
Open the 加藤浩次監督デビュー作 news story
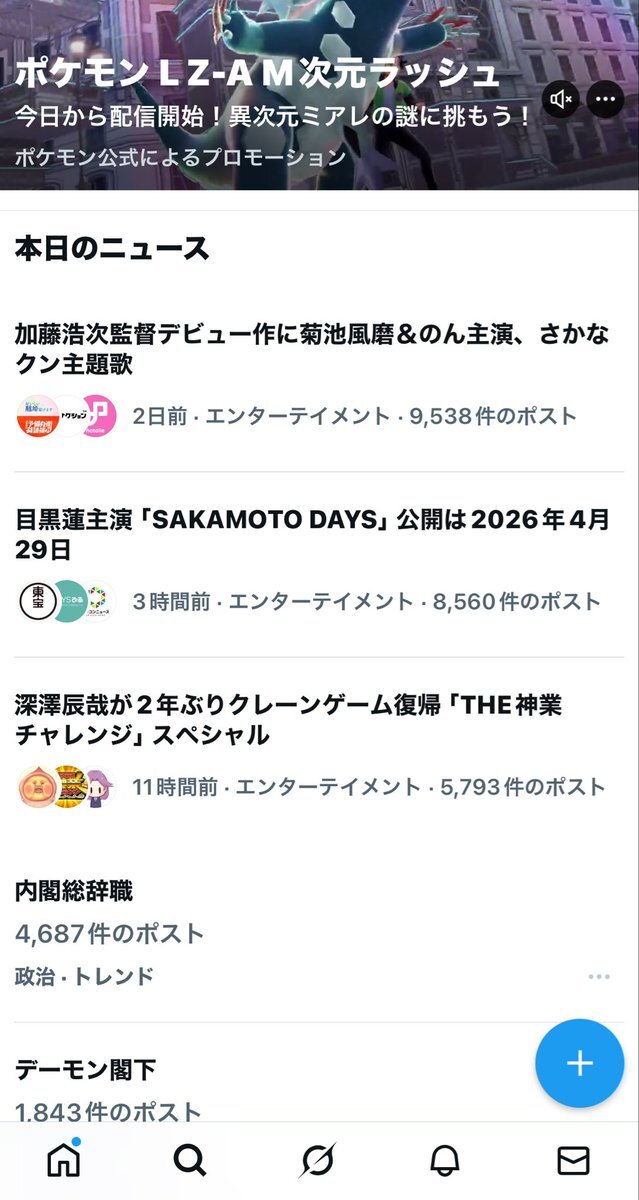[312, 349]
